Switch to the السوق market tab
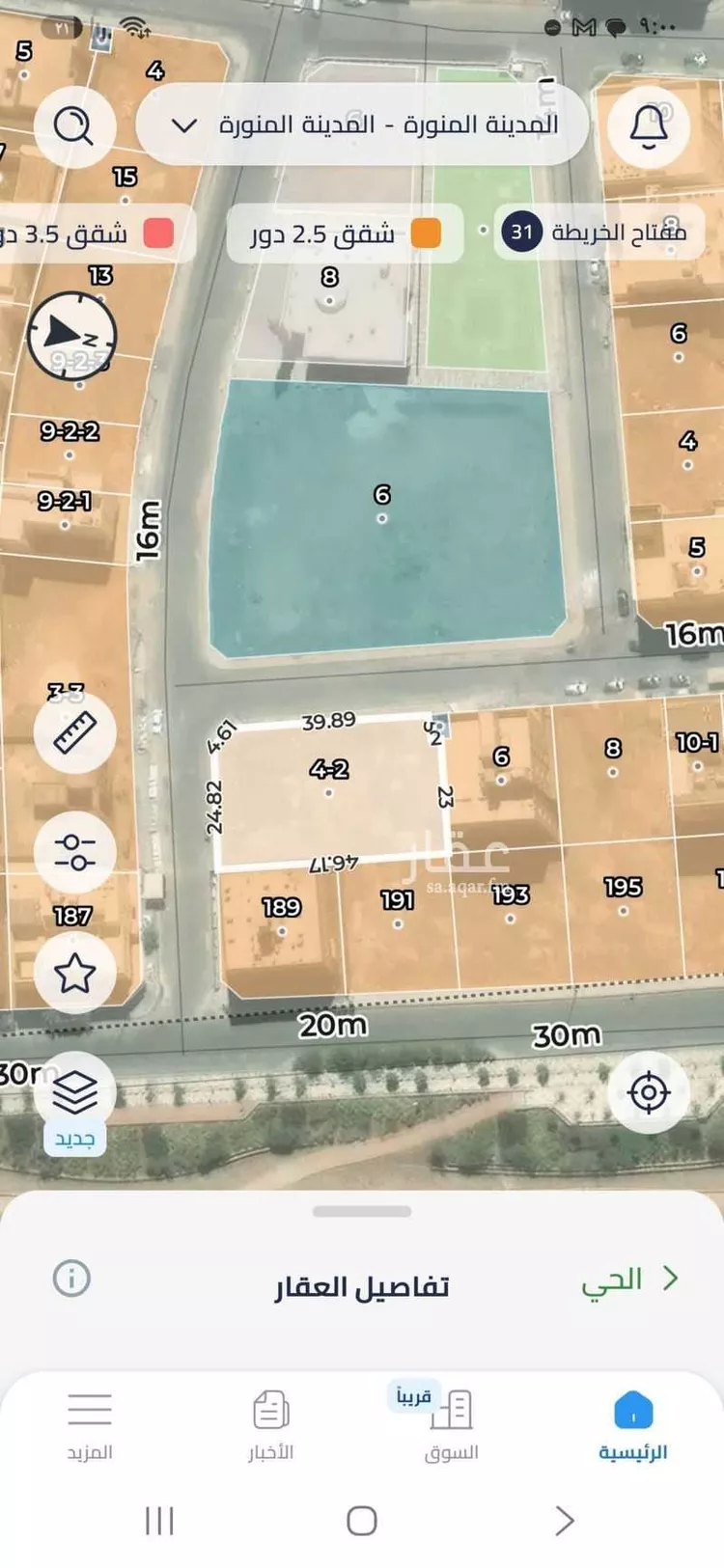Image resolution: width=724 pixels, height=1568 pixels. click(x=451, y=1427)
